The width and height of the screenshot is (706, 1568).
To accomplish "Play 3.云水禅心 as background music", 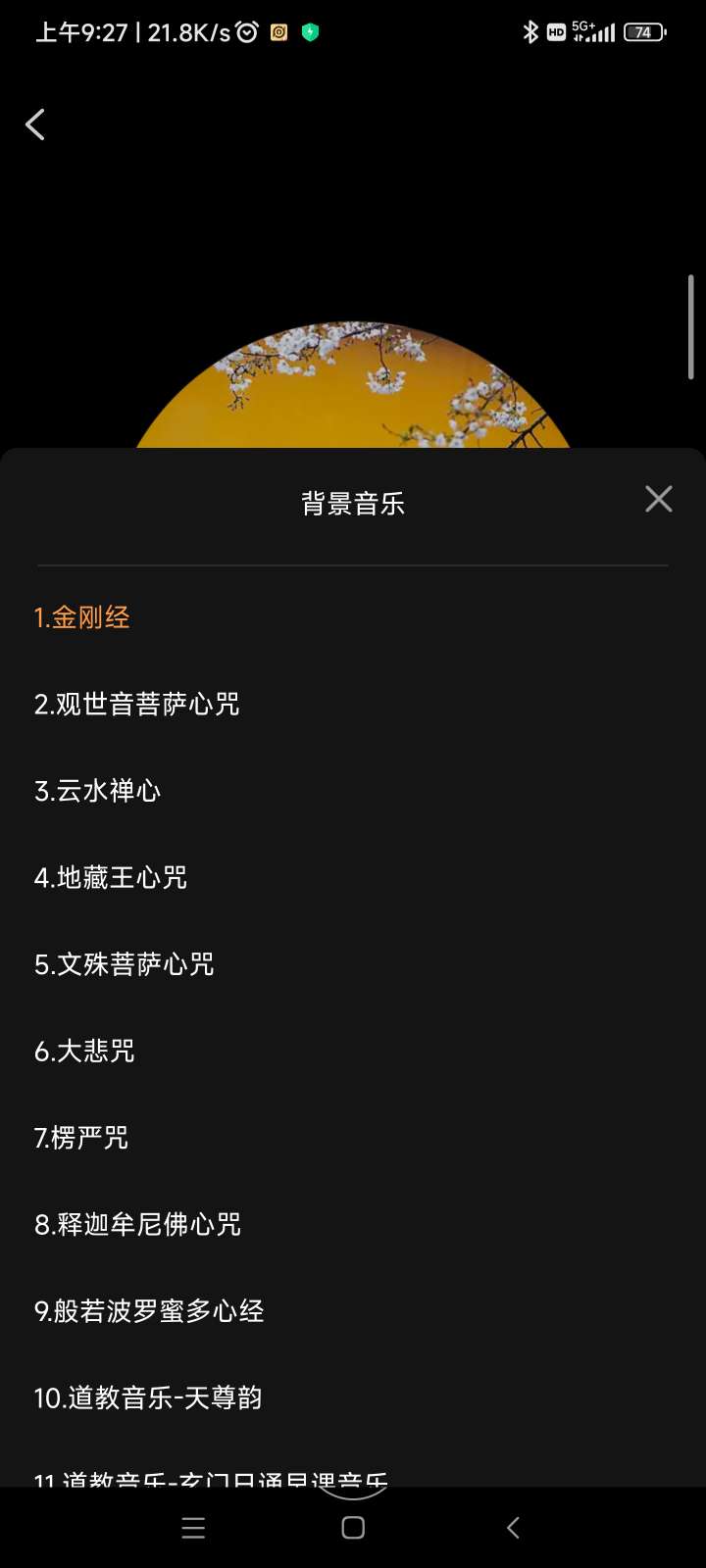I will [98, 791].
